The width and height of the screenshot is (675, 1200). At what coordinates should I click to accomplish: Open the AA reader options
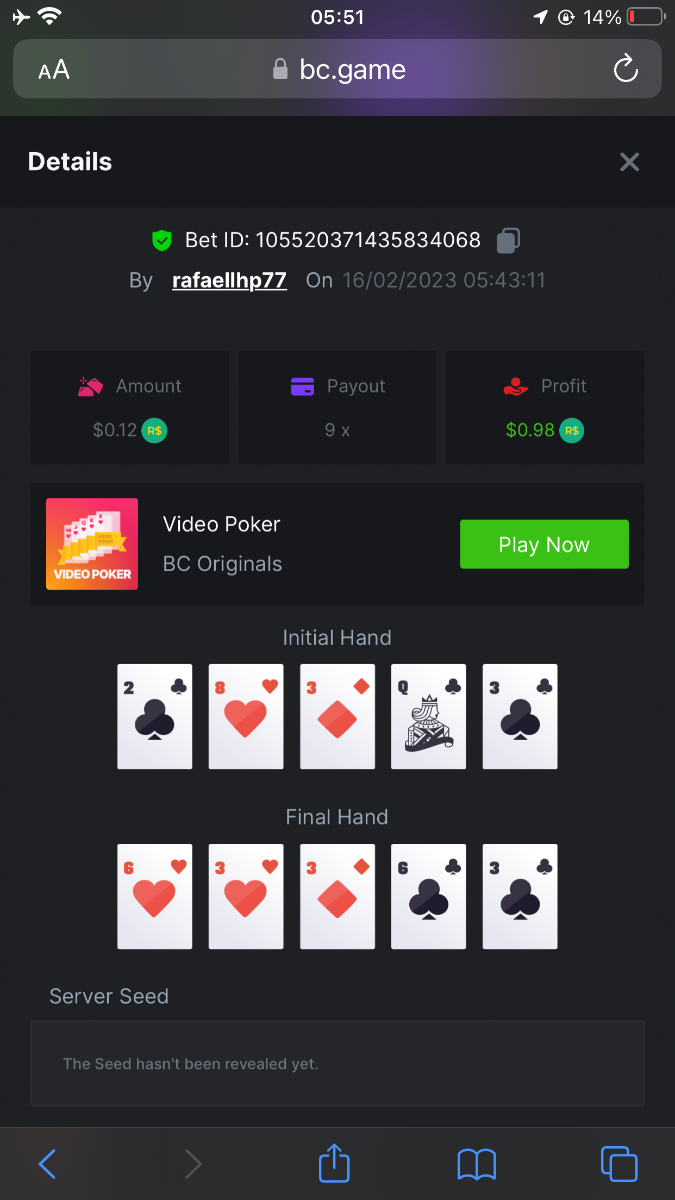[x=54, y=69]
